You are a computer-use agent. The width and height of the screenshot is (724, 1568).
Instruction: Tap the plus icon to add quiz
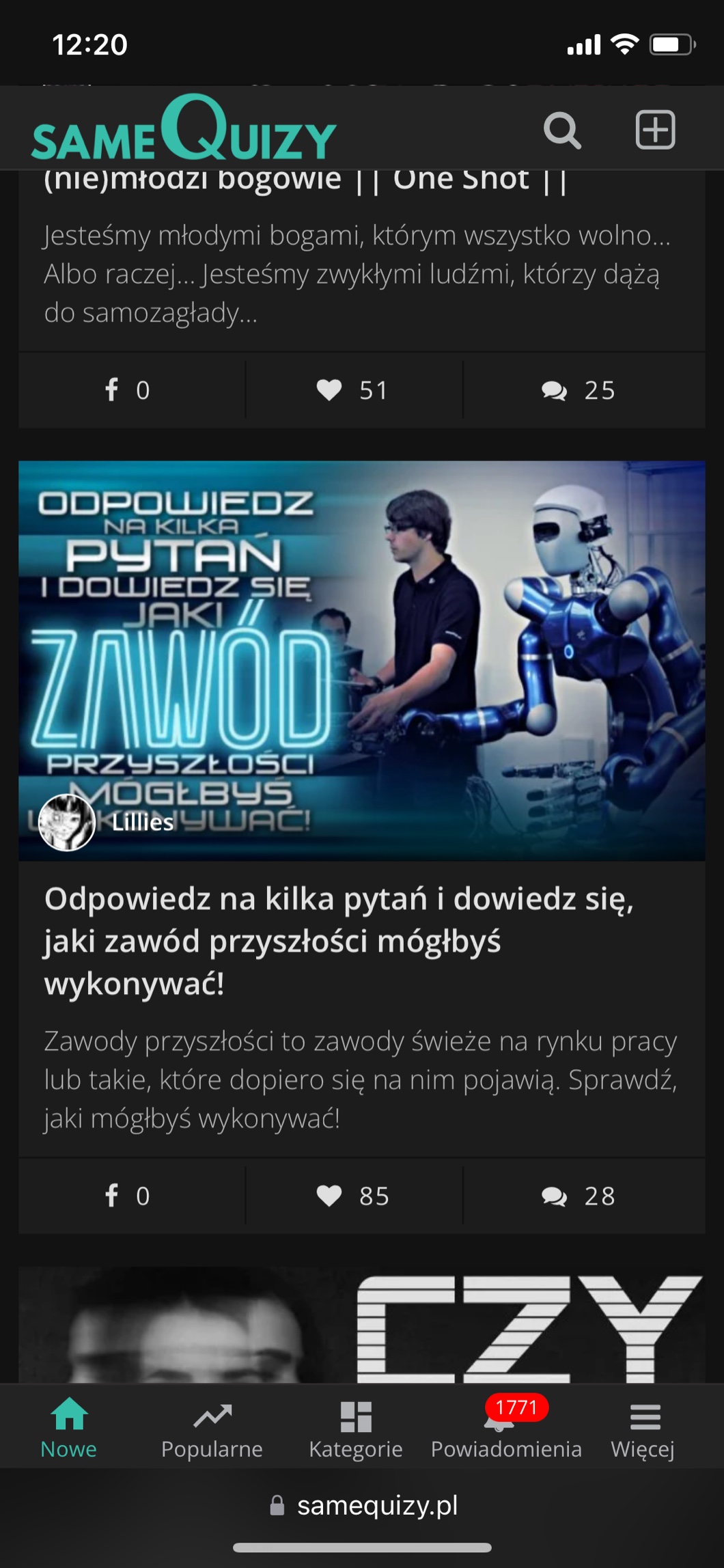(655, 129)
